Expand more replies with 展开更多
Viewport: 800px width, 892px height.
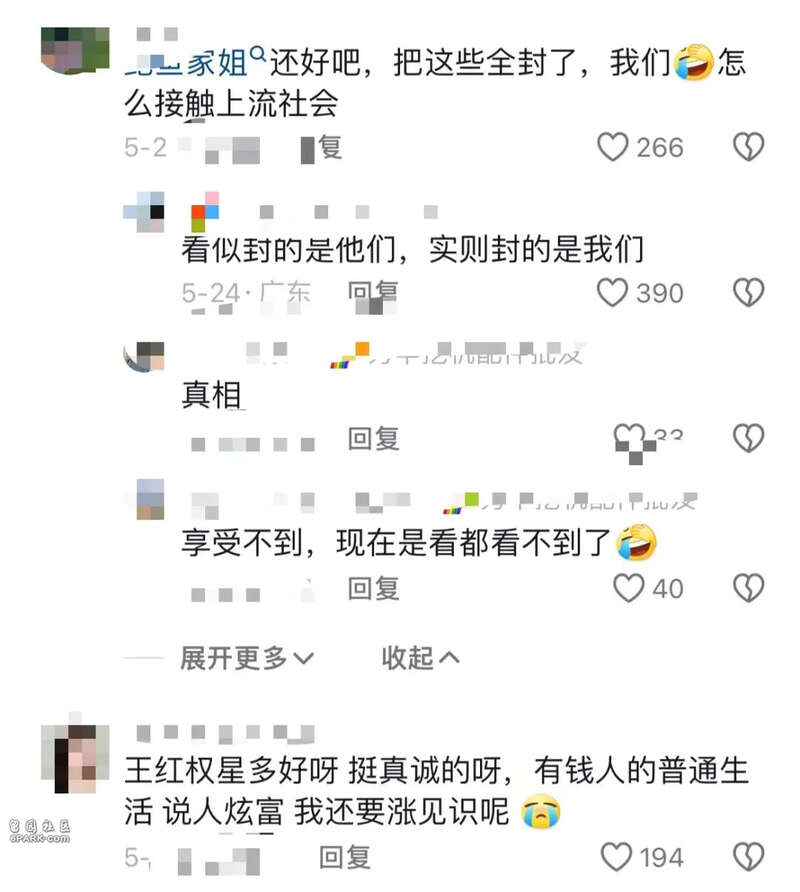pos(246,658)
